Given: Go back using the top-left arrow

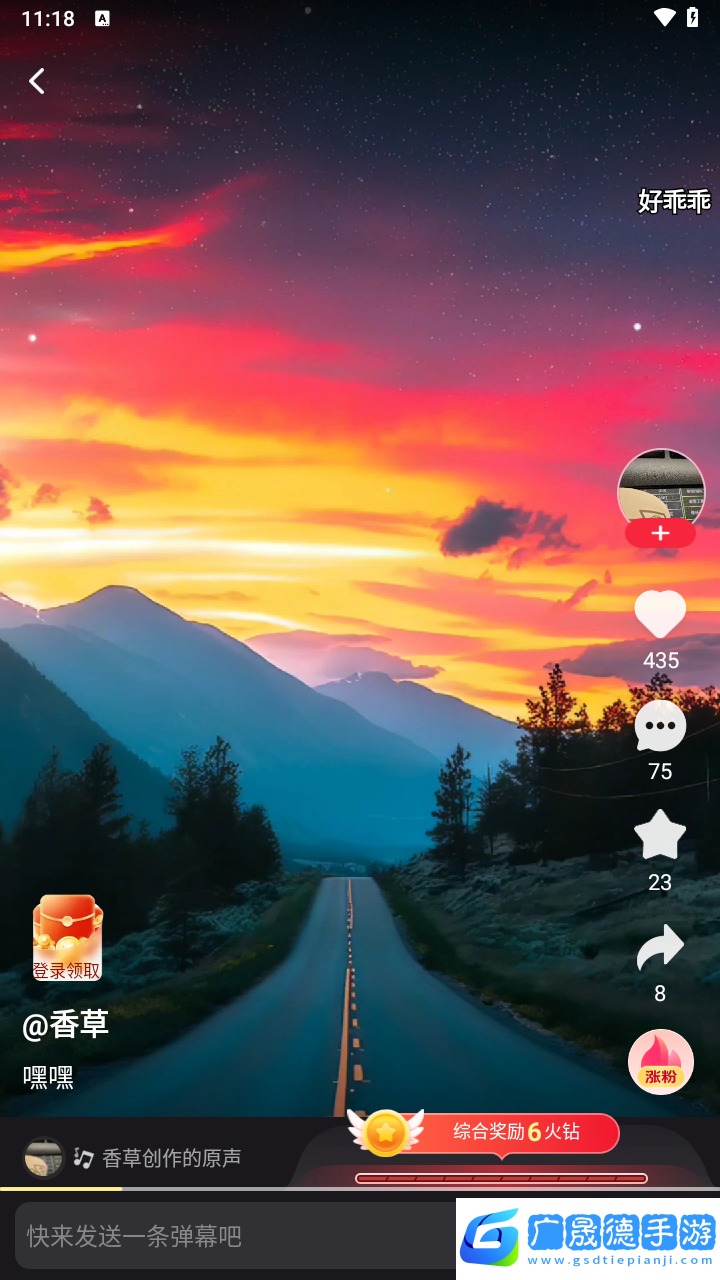Looking at the screenshot, I should click(37, 81).
